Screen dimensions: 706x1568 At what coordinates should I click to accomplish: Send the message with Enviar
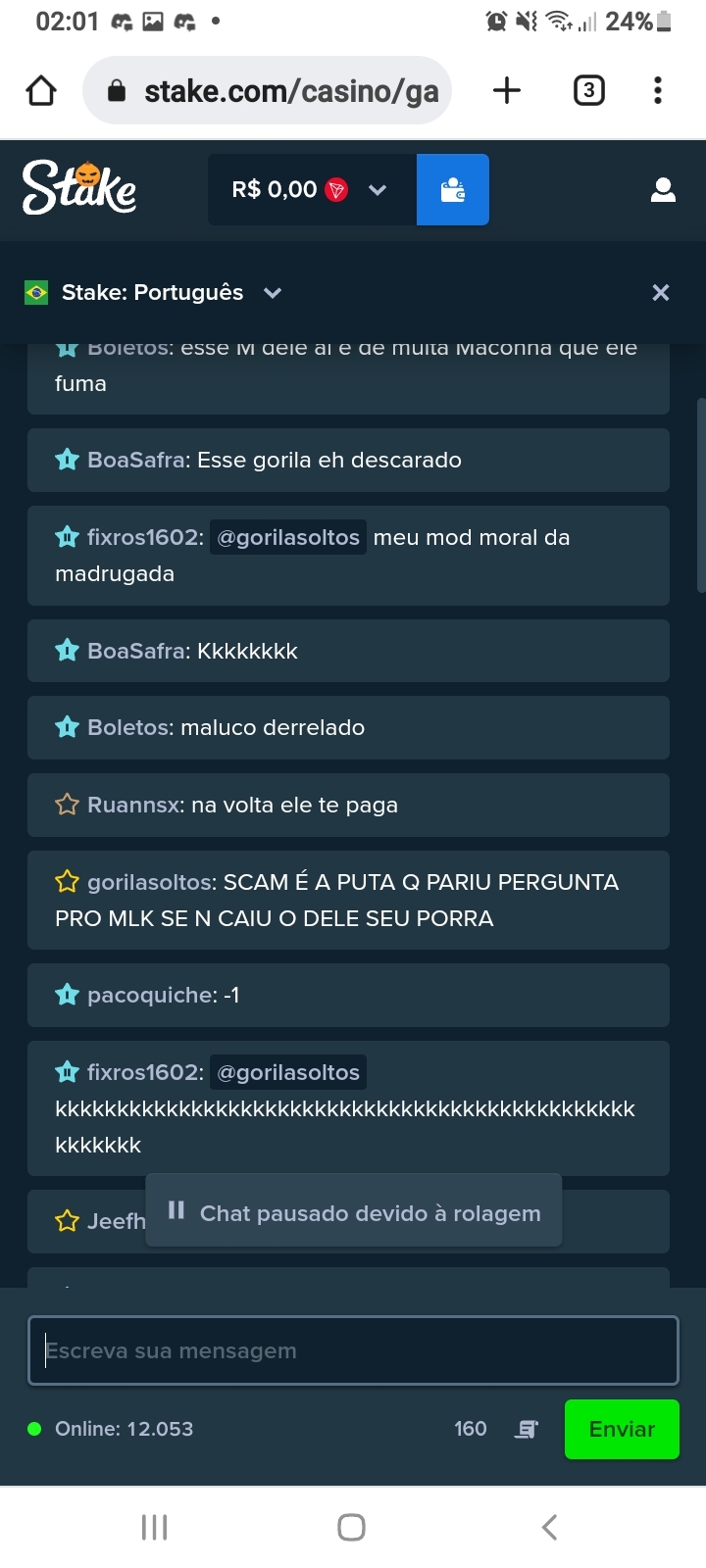(622, 1429)
